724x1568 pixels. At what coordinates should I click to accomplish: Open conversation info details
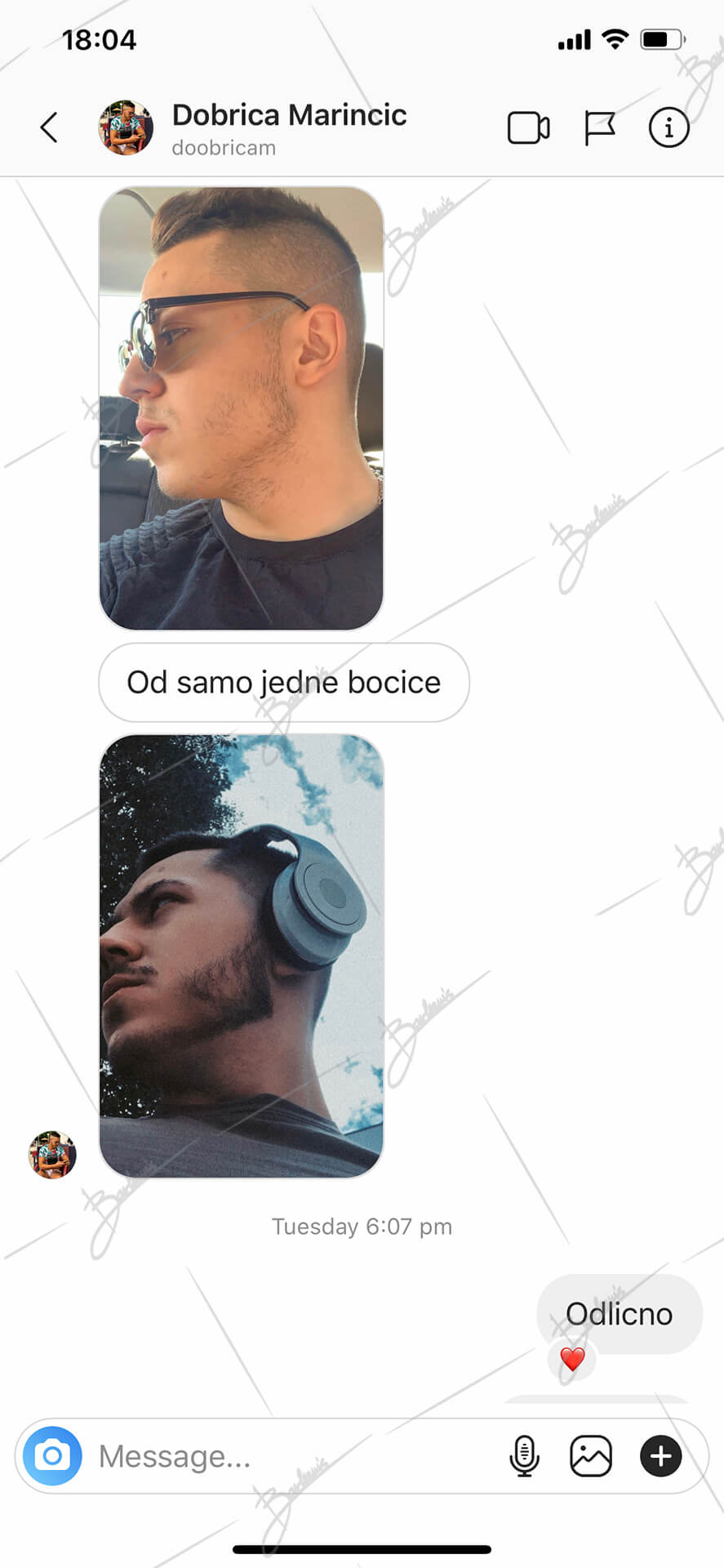[x=668, y=127]
